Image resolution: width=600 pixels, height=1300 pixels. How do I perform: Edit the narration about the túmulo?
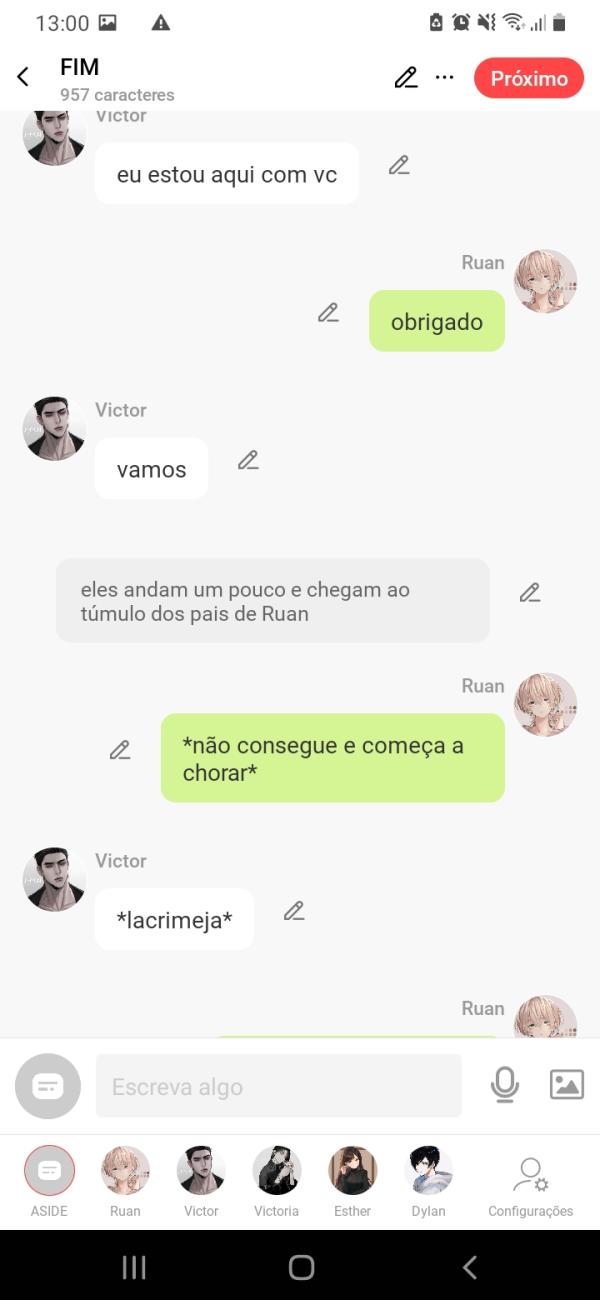530,593
